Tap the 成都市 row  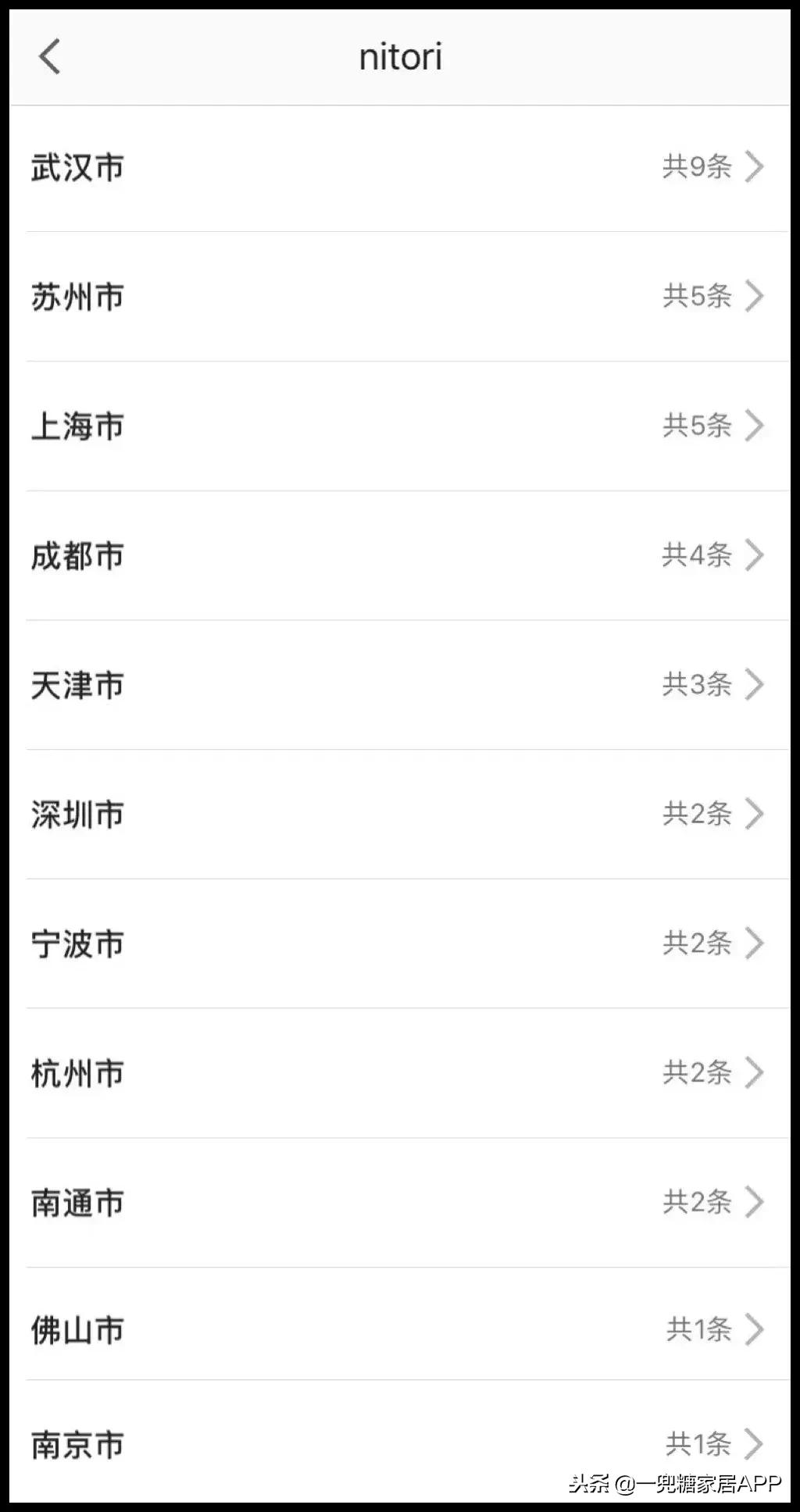(398, 556)
